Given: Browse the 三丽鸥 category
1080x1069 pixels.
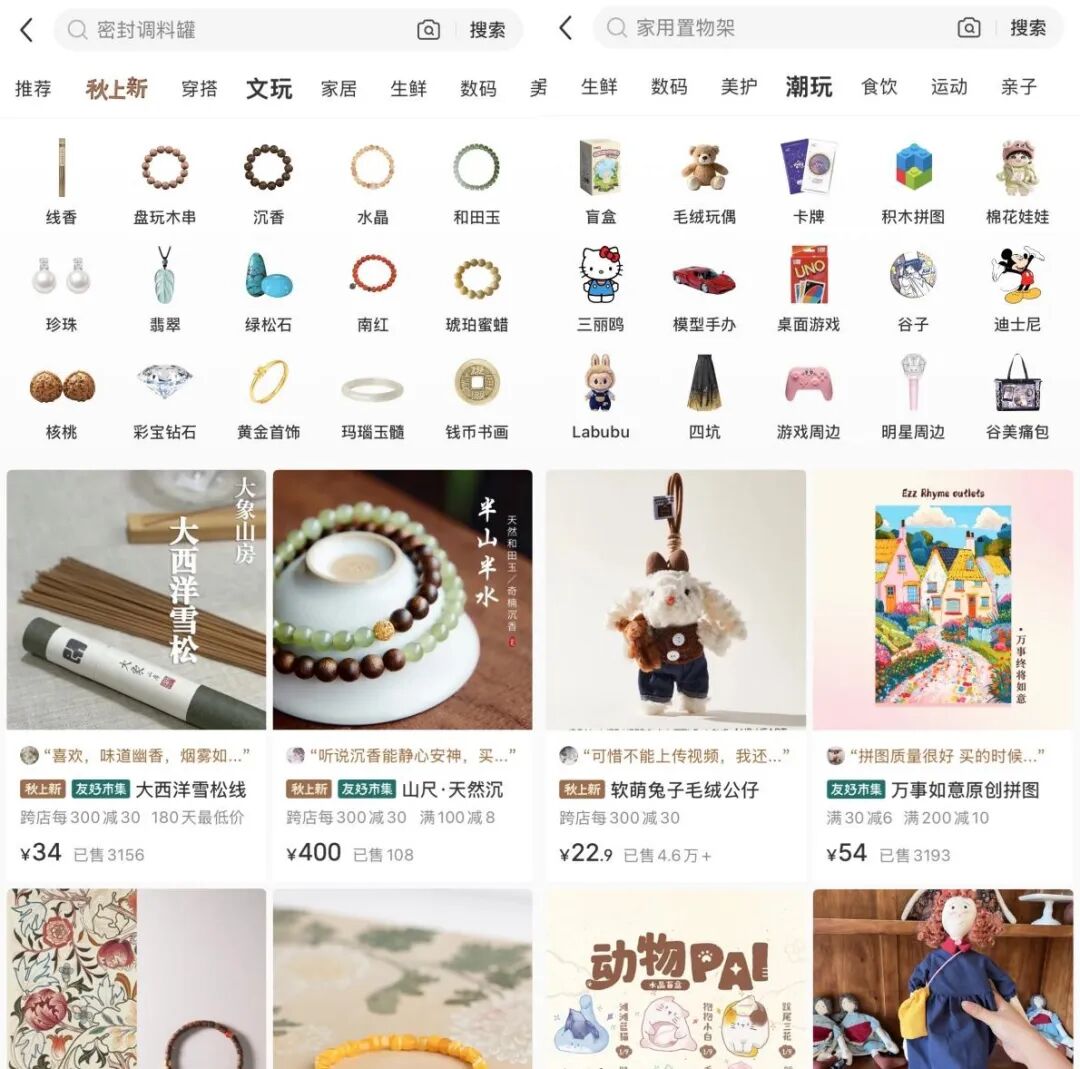Looking at the screenshot, I should [x=600, y=290].
